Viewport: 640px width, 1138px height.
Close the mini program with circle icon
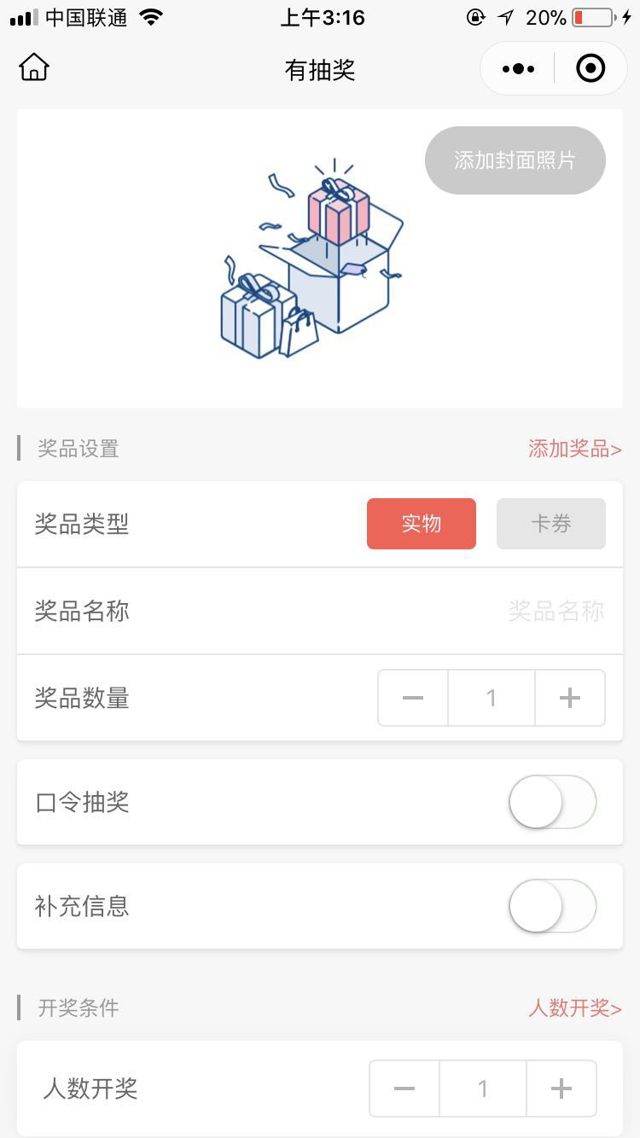click(x=591, y=69)
